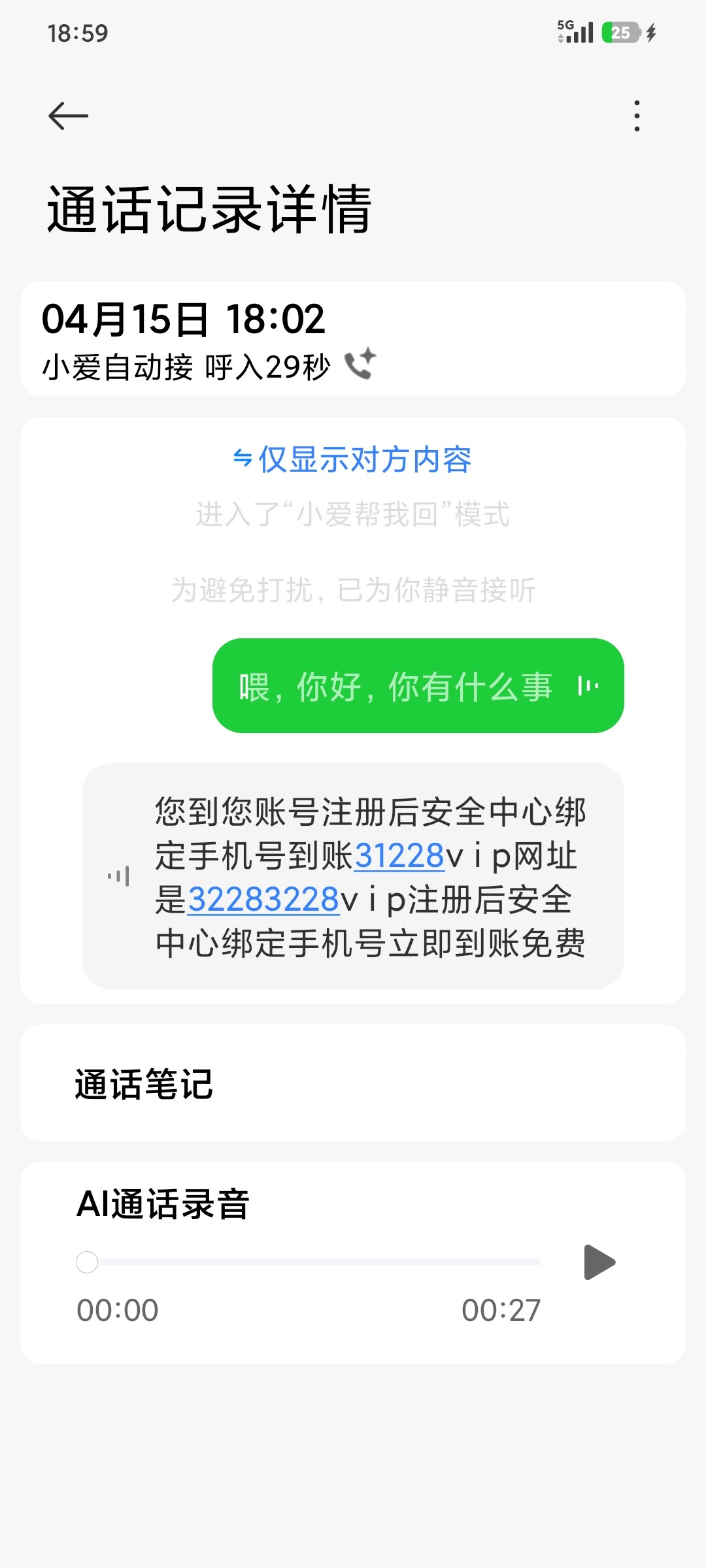Viewport: 706px width, 1568px height.
Task: Click the swap arrows icon before 仅显示对方内容
Action: click(243, 461)
